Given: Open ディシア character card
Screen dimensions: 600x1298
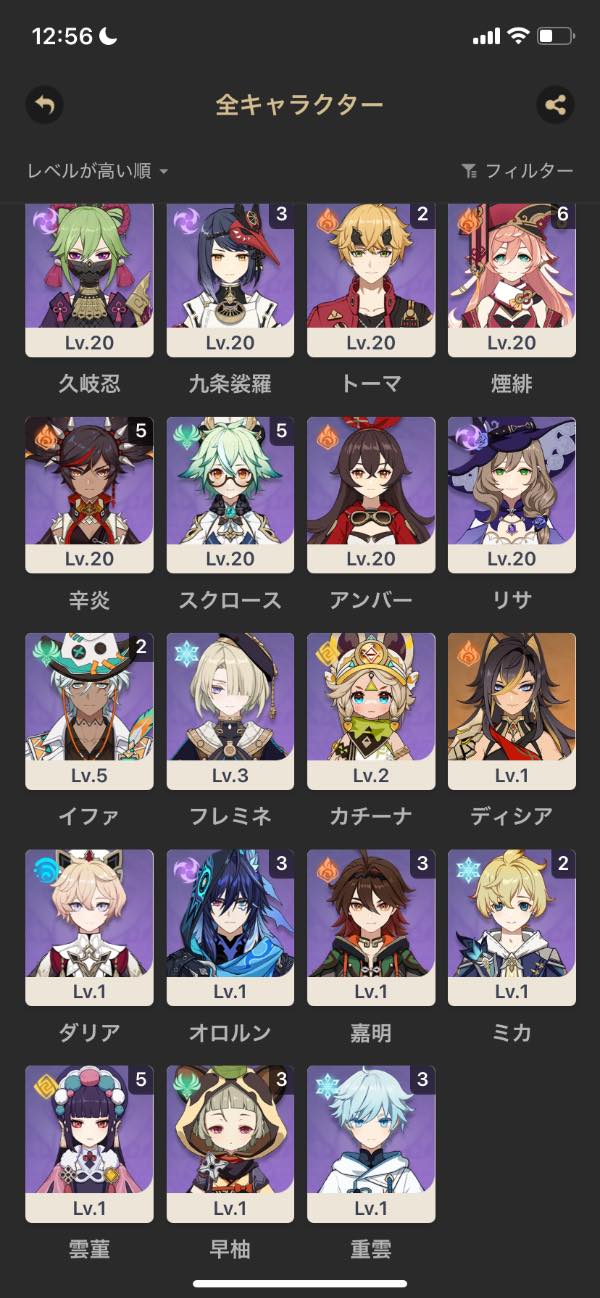Looking at the screenshot, I should (512, 711).
